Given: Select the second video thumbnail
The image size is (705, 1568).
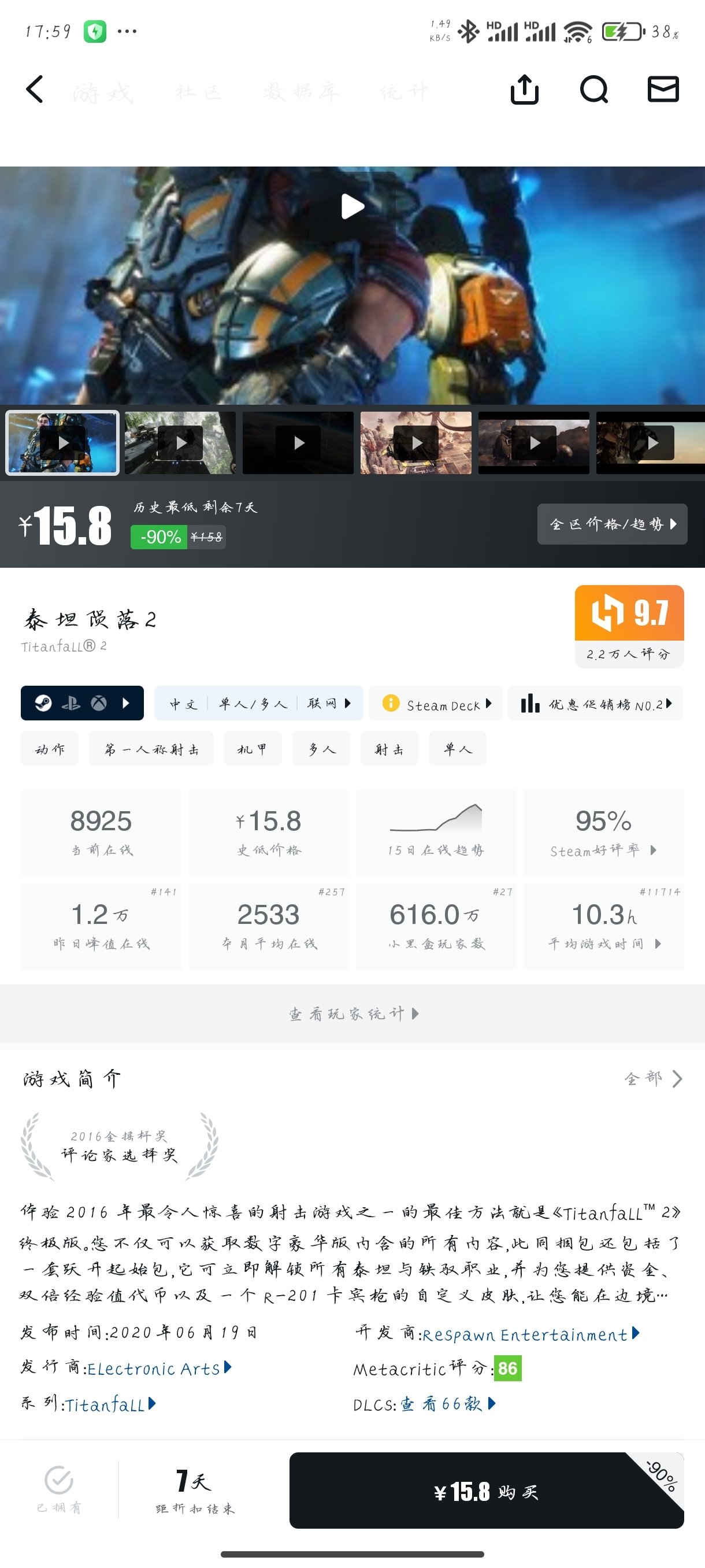Looking at the screenshot, I should tap(180, 442).
